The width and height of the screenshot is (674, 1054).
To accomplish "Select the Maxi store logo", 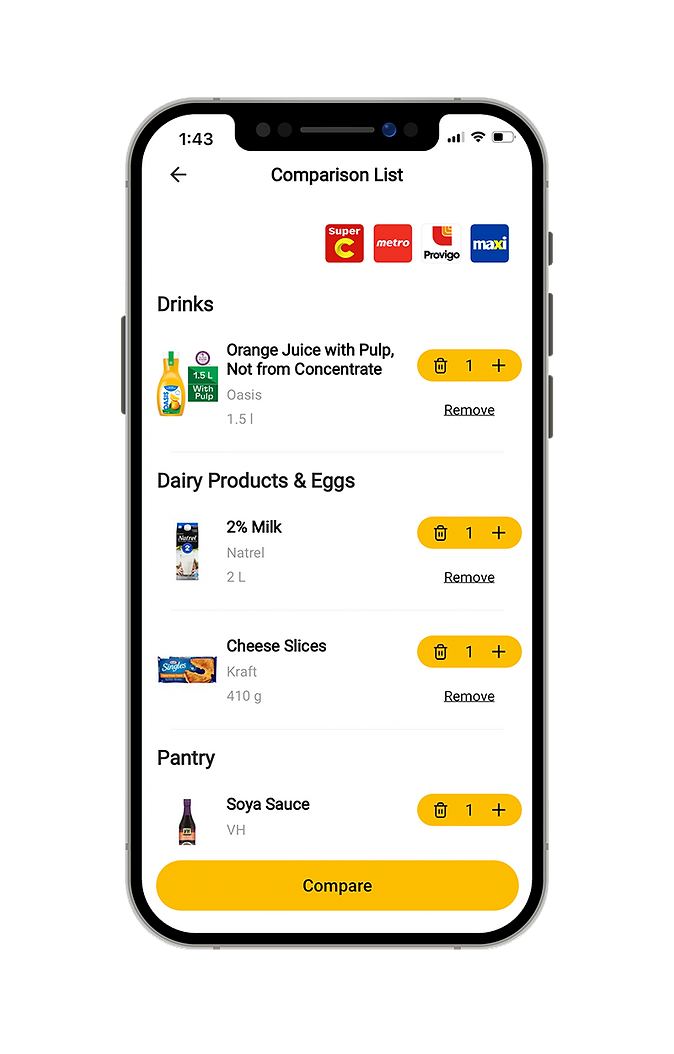I will (489, 243).
